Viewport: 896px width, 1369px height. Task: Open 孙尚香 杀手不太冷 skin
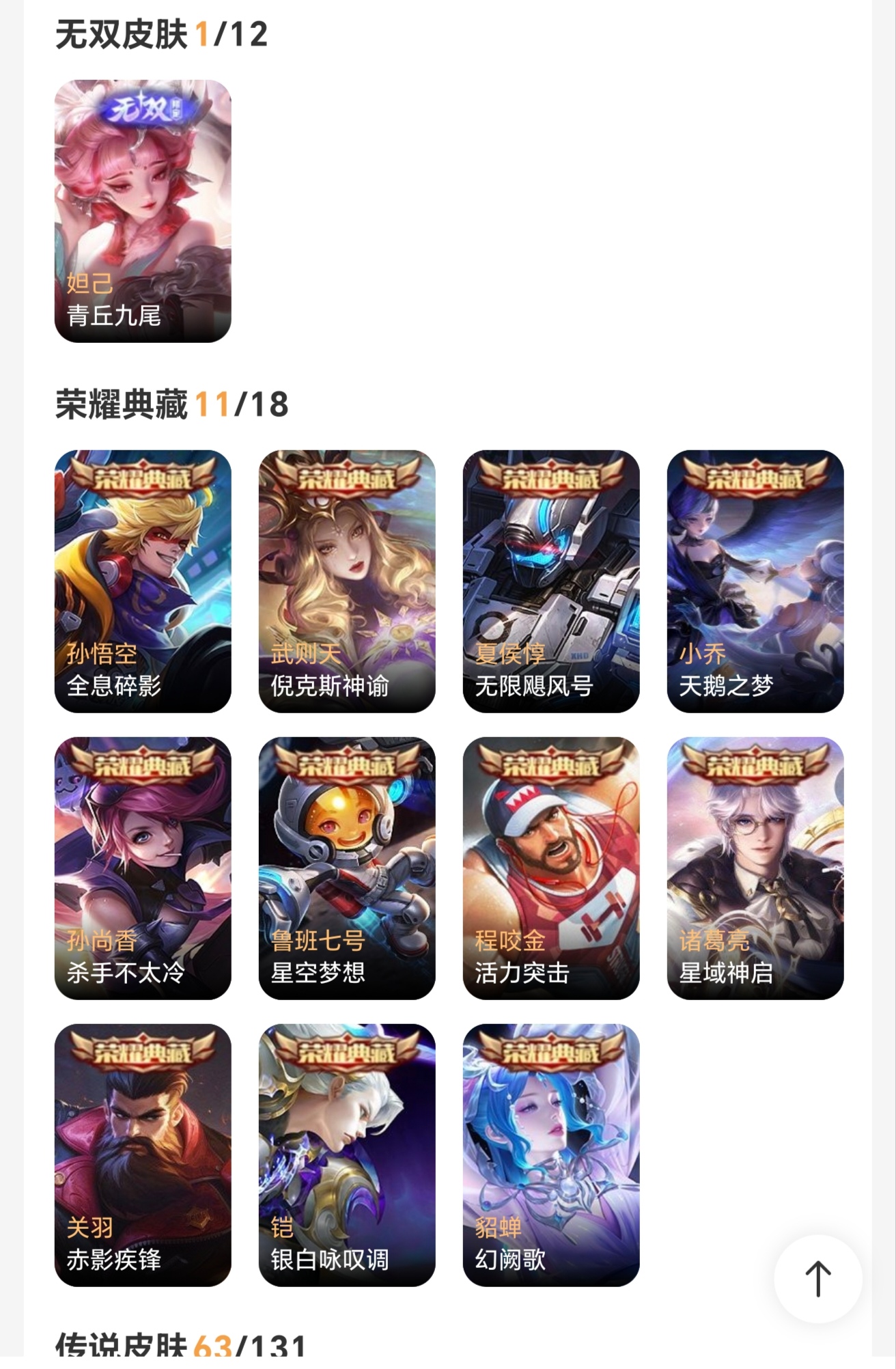pyautogui.click(x=143, y=868)
